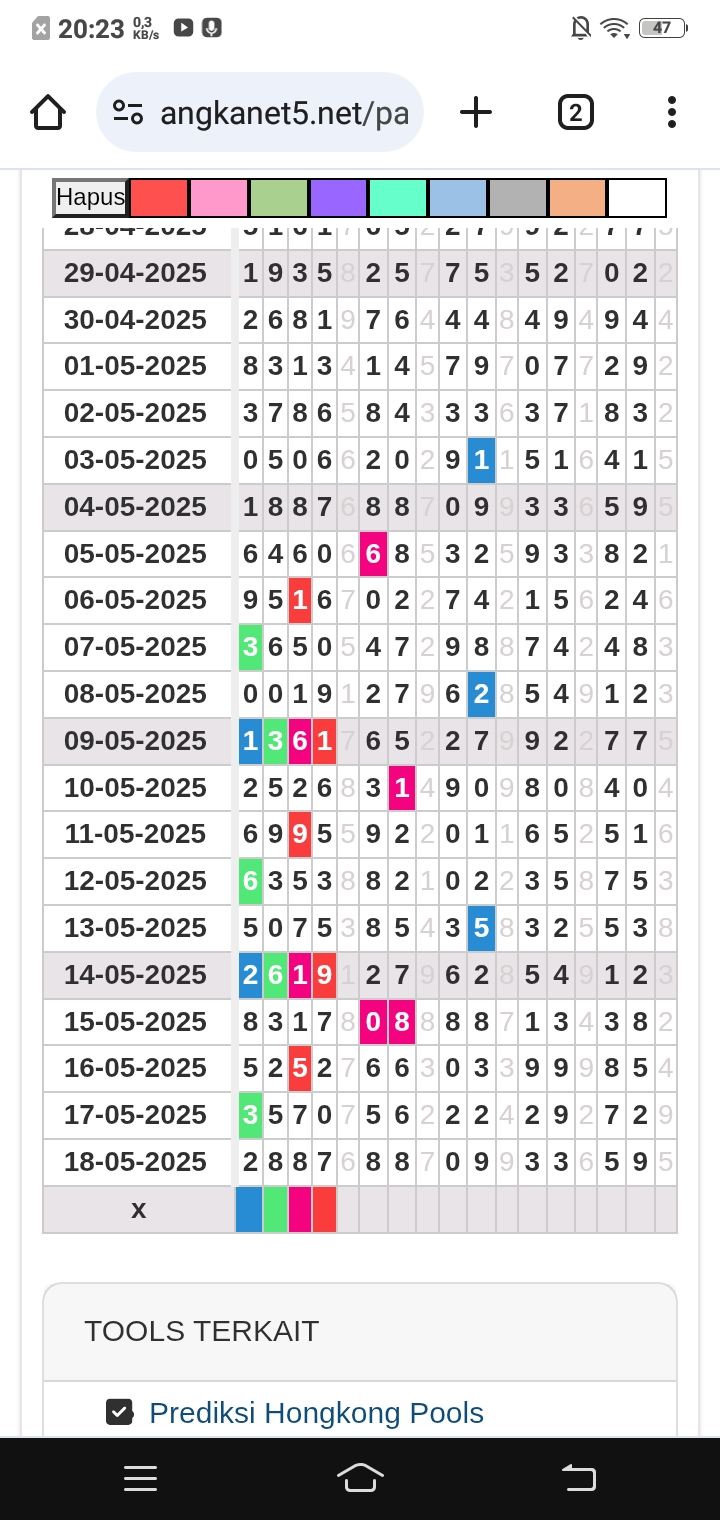Pick the gray color swatch
This screenshot has height=1520, width=720.
coord(518,198)
